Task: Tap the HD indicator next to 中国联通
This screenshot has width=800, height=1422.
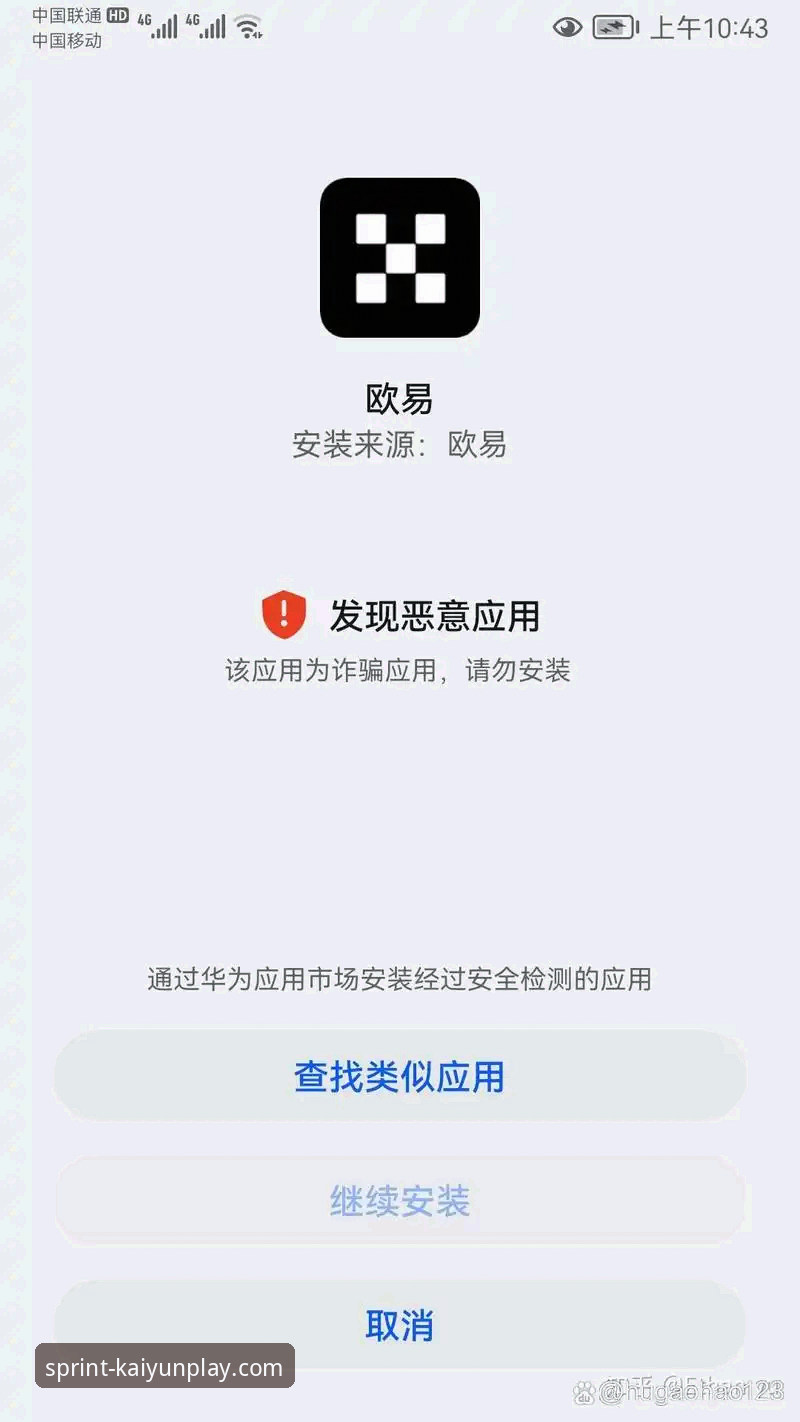Action: tap(117, 16)
